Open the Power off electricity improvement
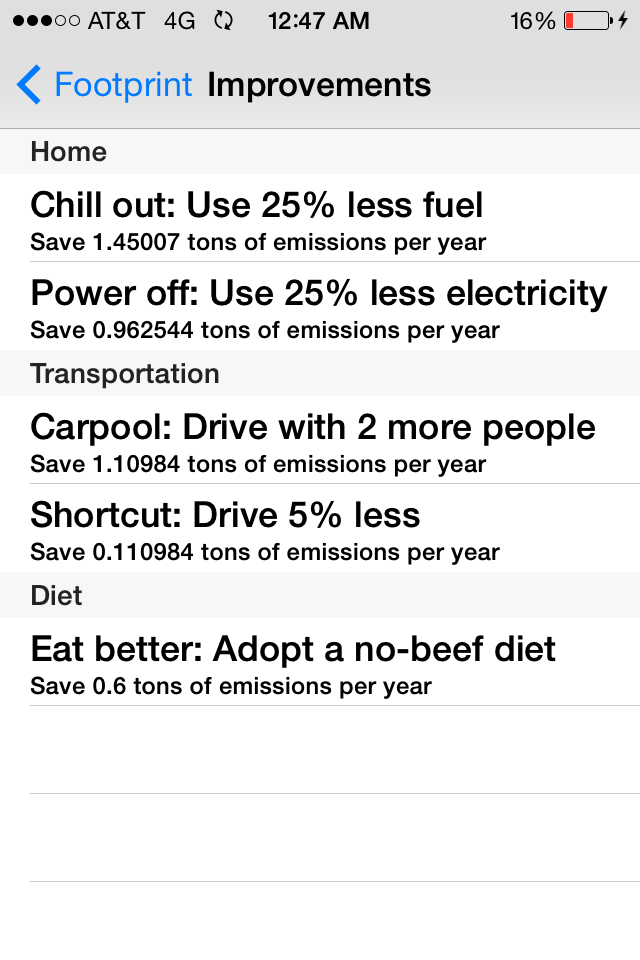The width and height of the screenshot is (640, 960). tap(320, 306)
